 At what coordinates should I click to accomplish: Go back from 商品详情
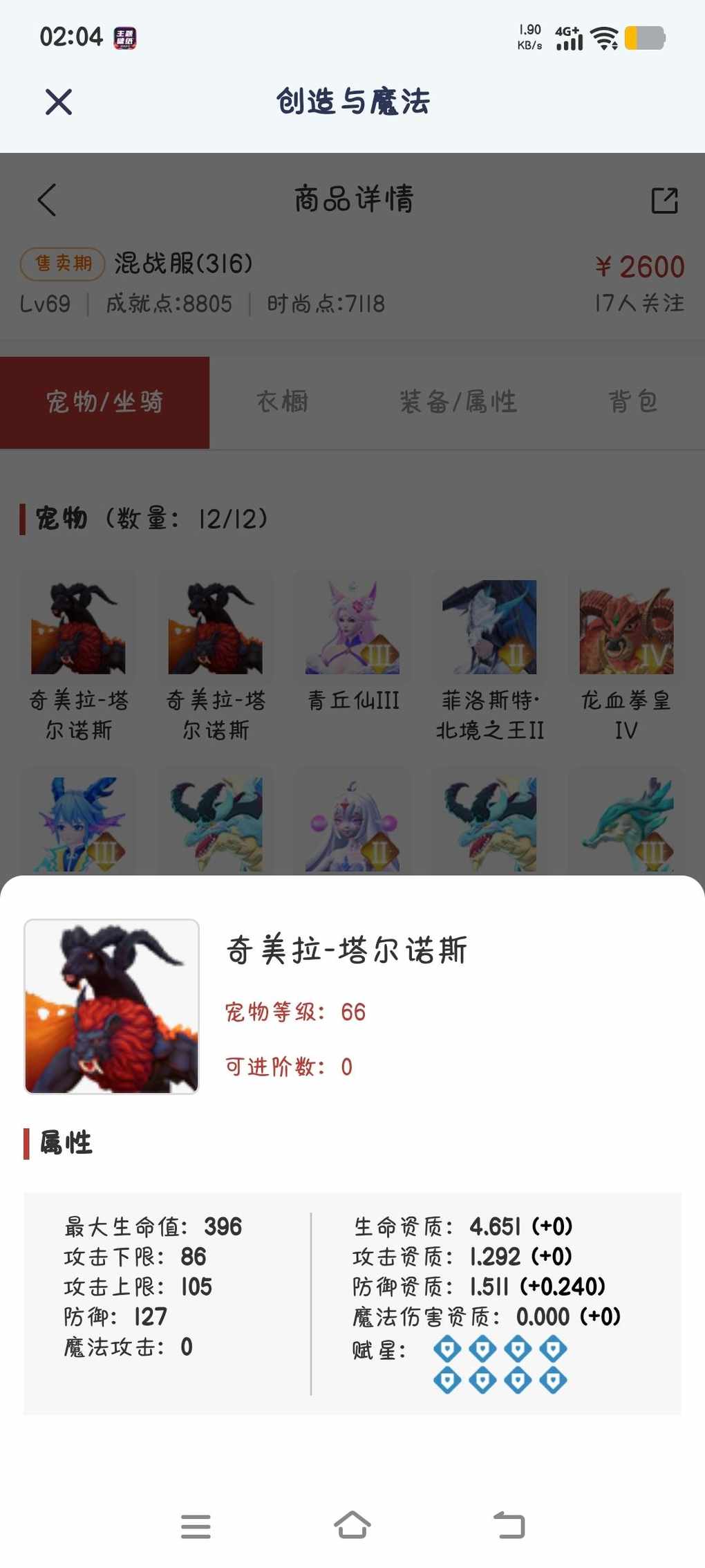click(x=47, y=201)
